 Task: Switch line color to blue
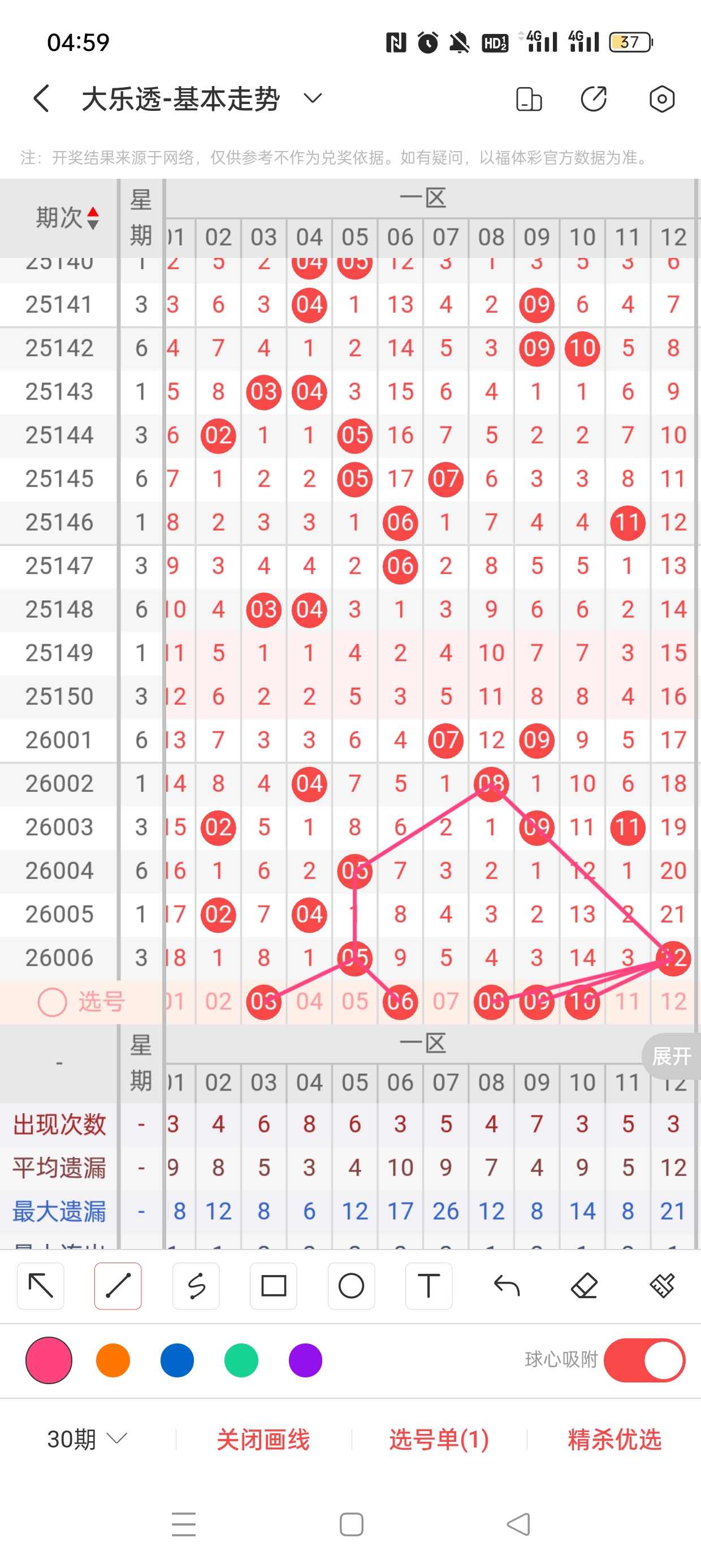177,1360
